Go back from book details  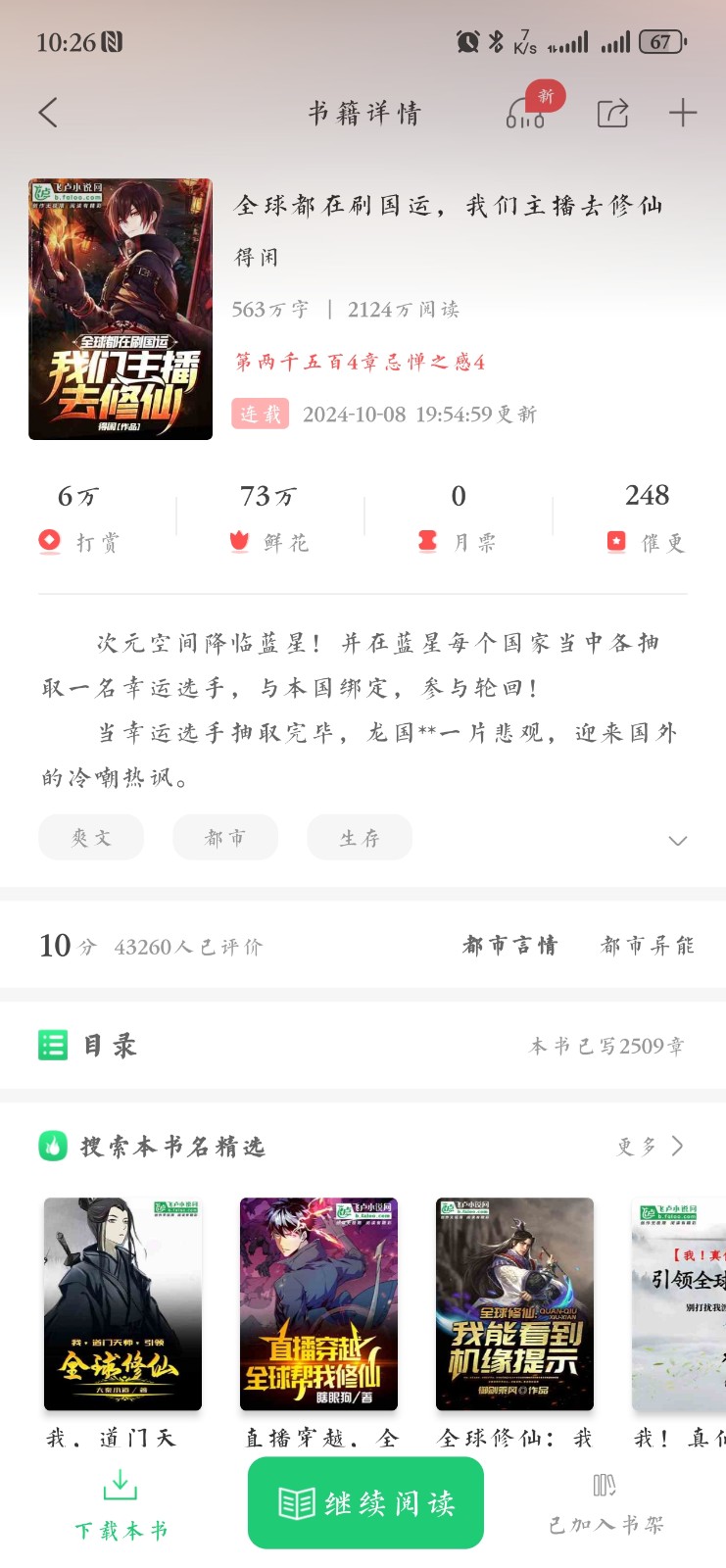(x=48, y=113)
